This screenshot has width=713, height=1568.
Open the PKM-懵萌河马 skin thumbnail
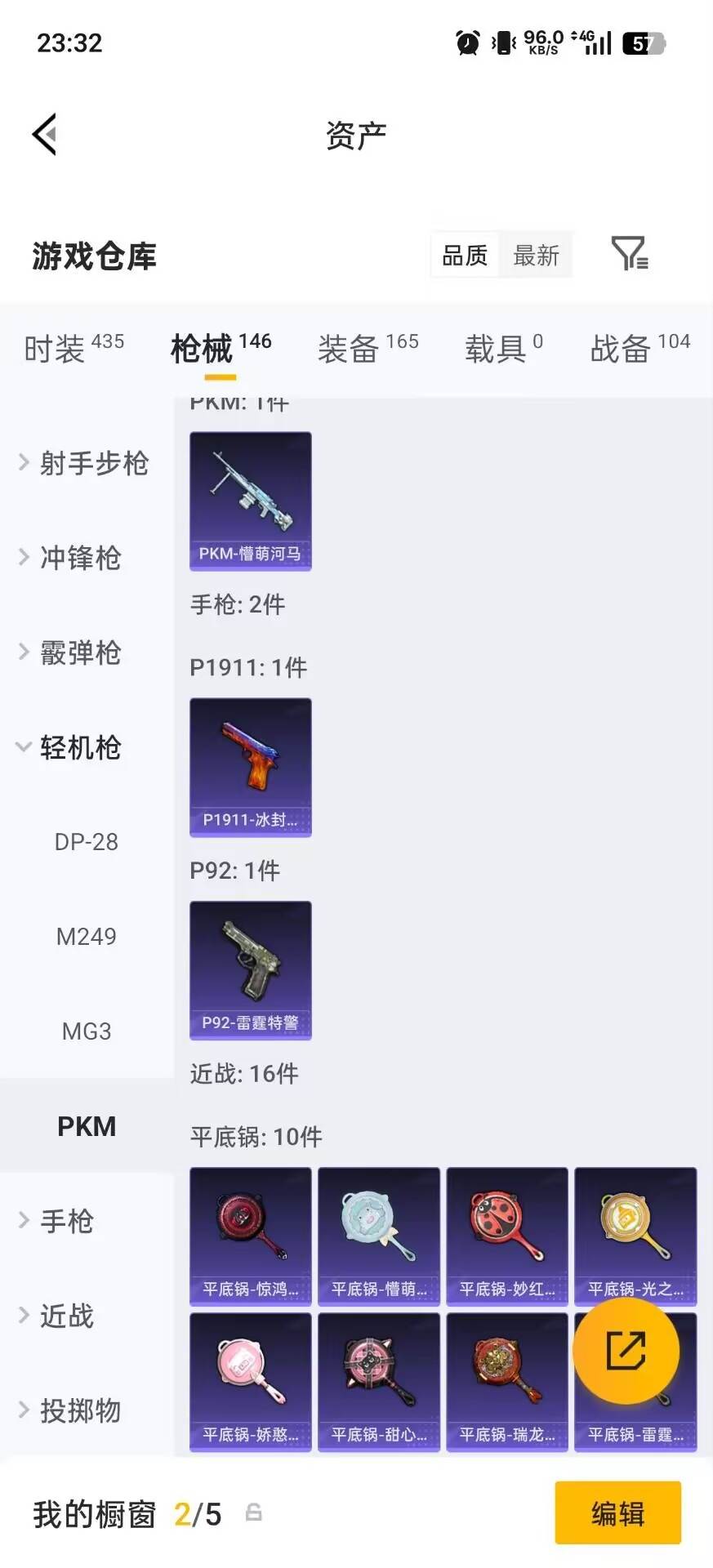click(250, 500)
